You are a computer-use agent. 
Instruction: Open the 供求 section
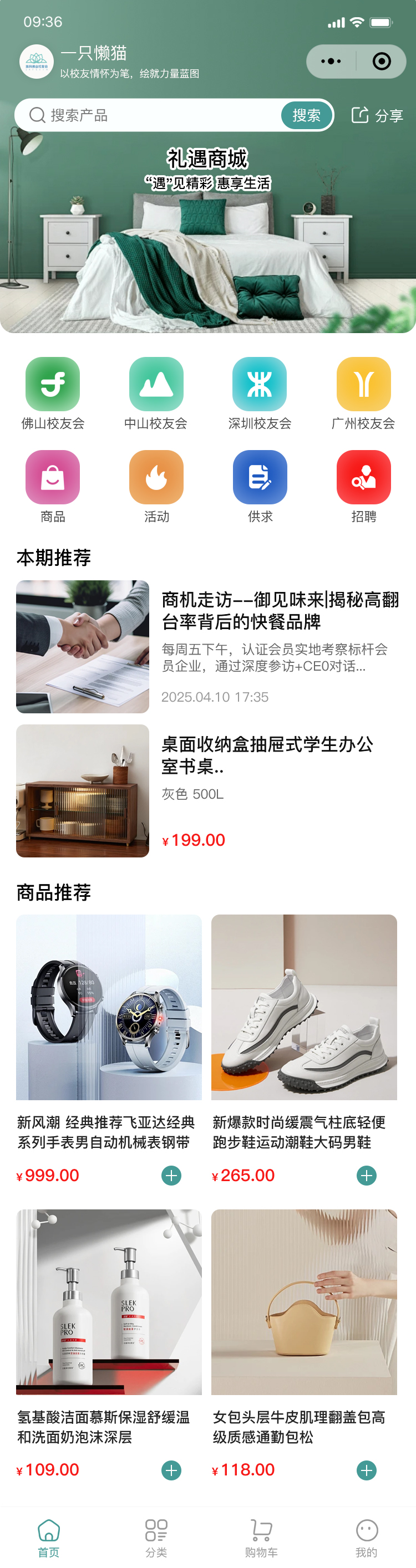click(x=260, y=486)
